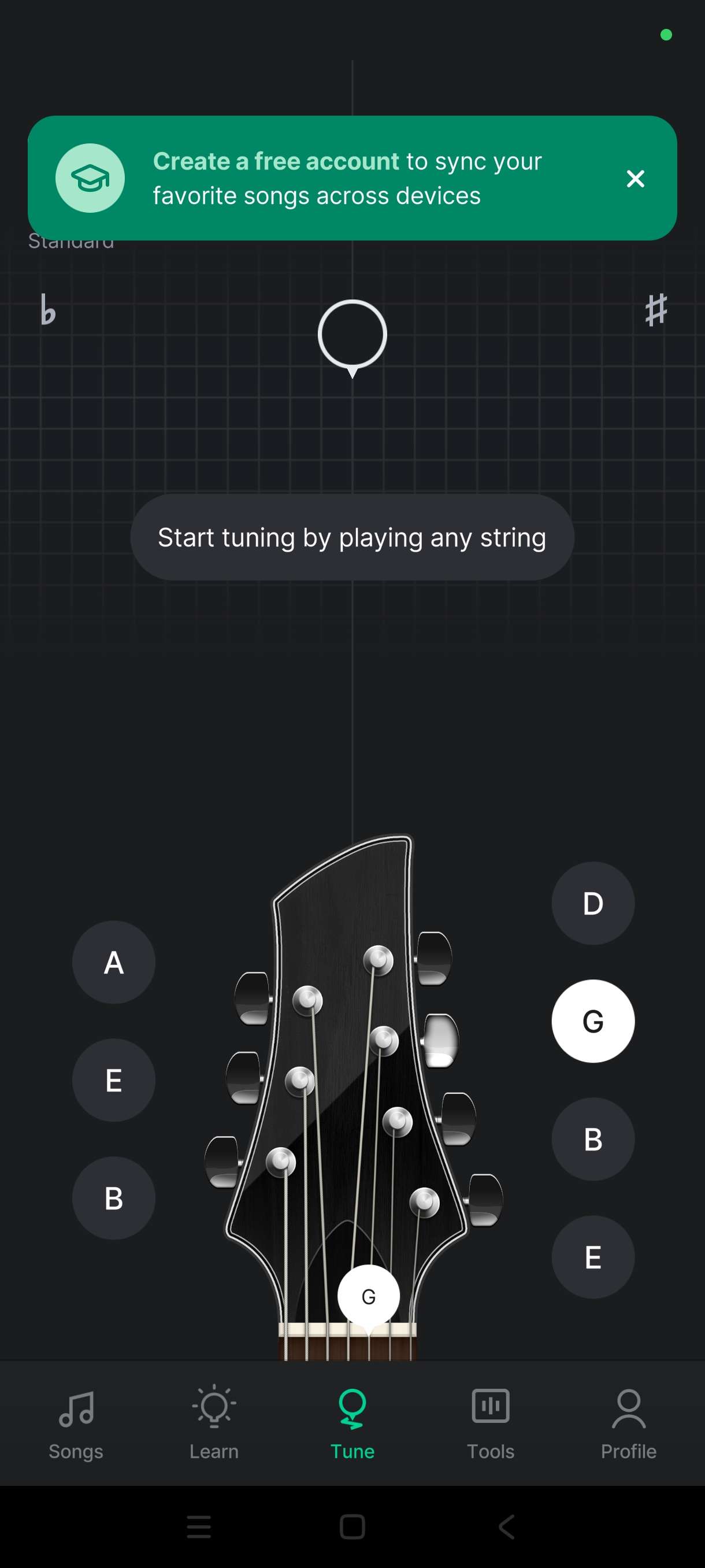Open the Profile tab
Image resolution: width=705 pixels, height=1568 pixels.
pos(628,1425)
